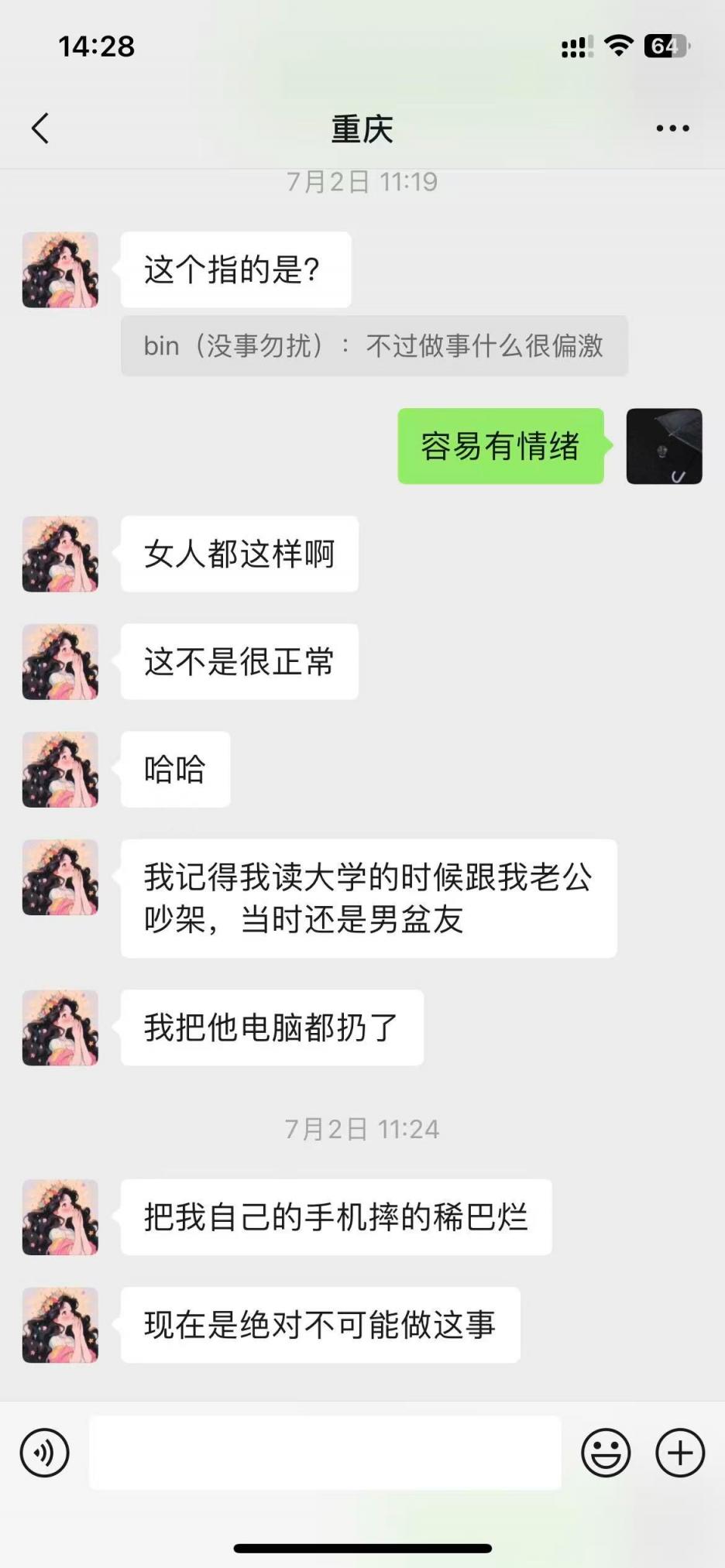Open the three-dot chat info menu
The width and height of the screenshot is (725, 1568).
coord(672,129)
